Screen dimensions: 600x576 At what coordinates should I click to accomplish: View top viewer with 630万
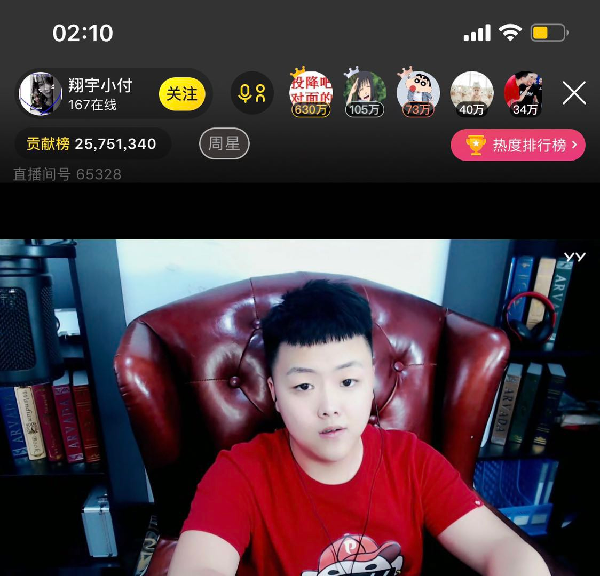(x=310, y=92)
